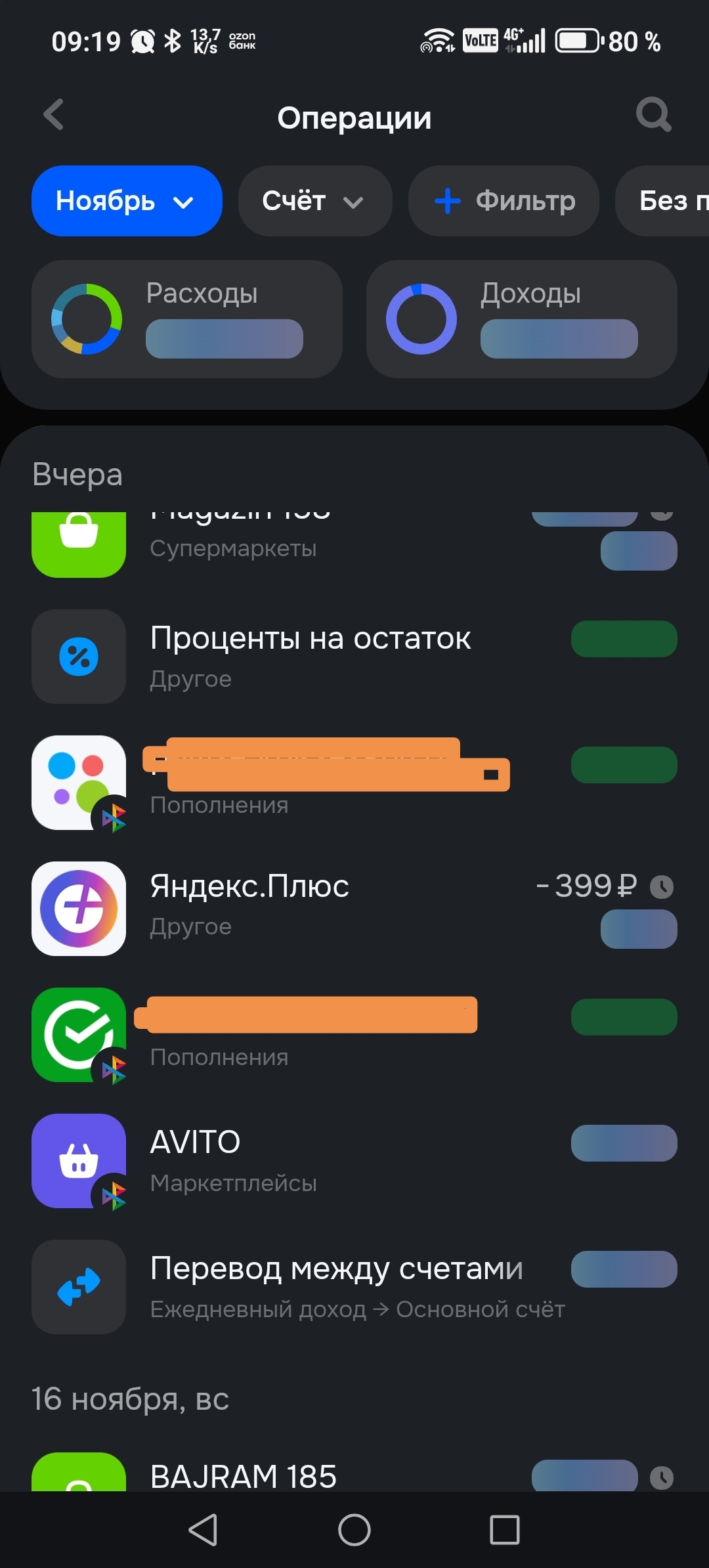
Task: Open the Счёт account dropdown
Action: pos(314,201)
